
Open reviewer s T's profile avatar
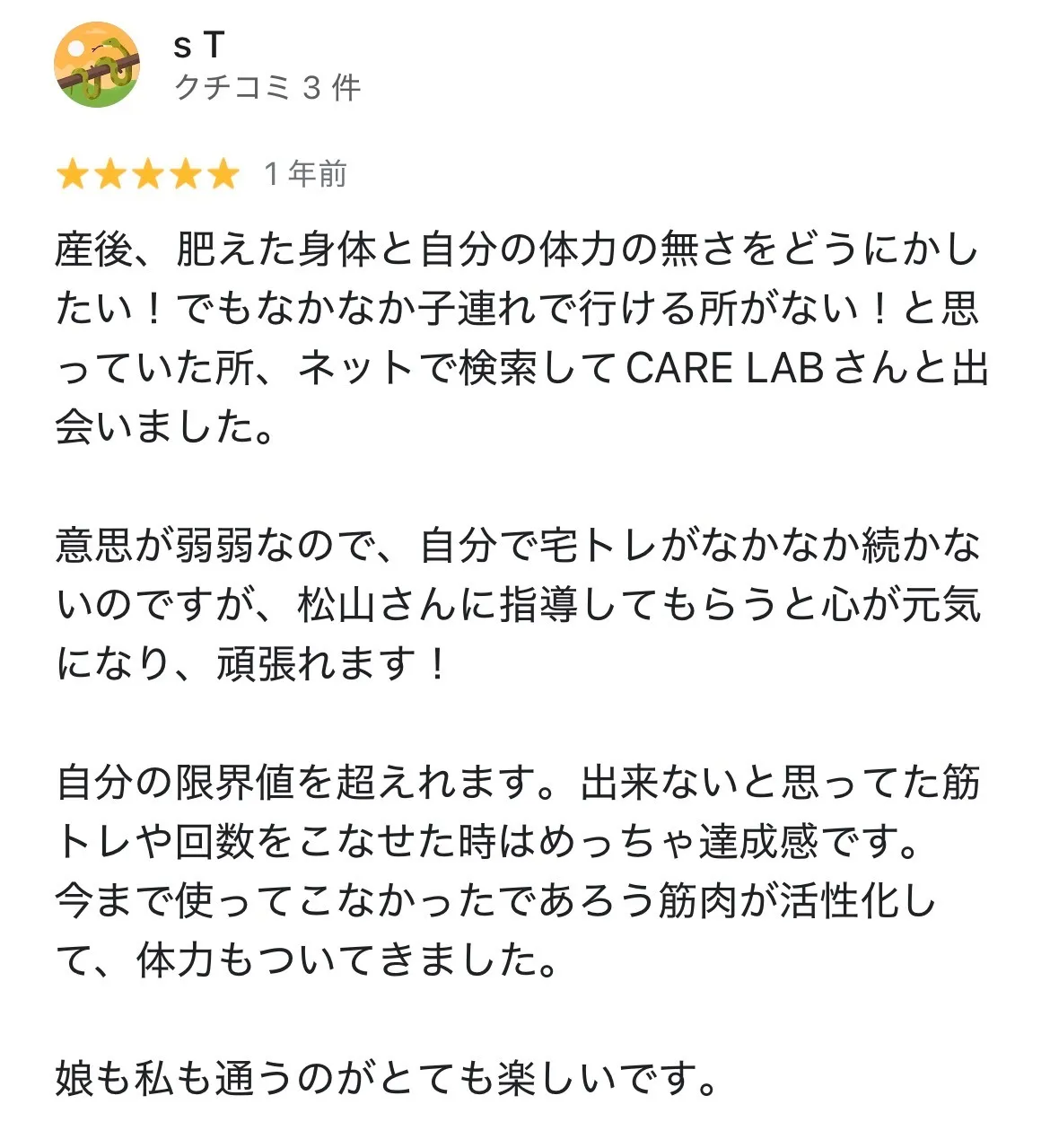point(97,65)
